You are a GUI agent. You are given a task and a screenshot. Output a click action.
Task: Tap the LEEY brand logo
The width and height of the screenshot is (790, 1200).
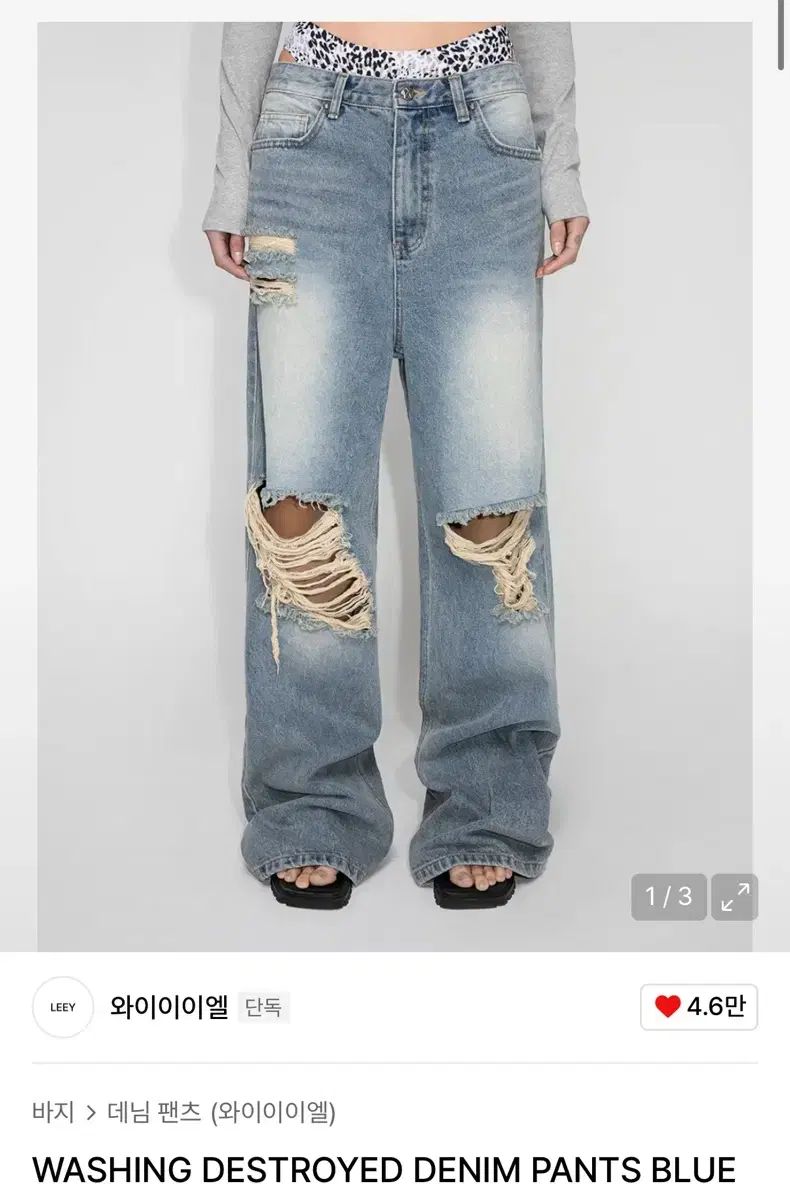pyautogui.click(x=62, y=1007)
